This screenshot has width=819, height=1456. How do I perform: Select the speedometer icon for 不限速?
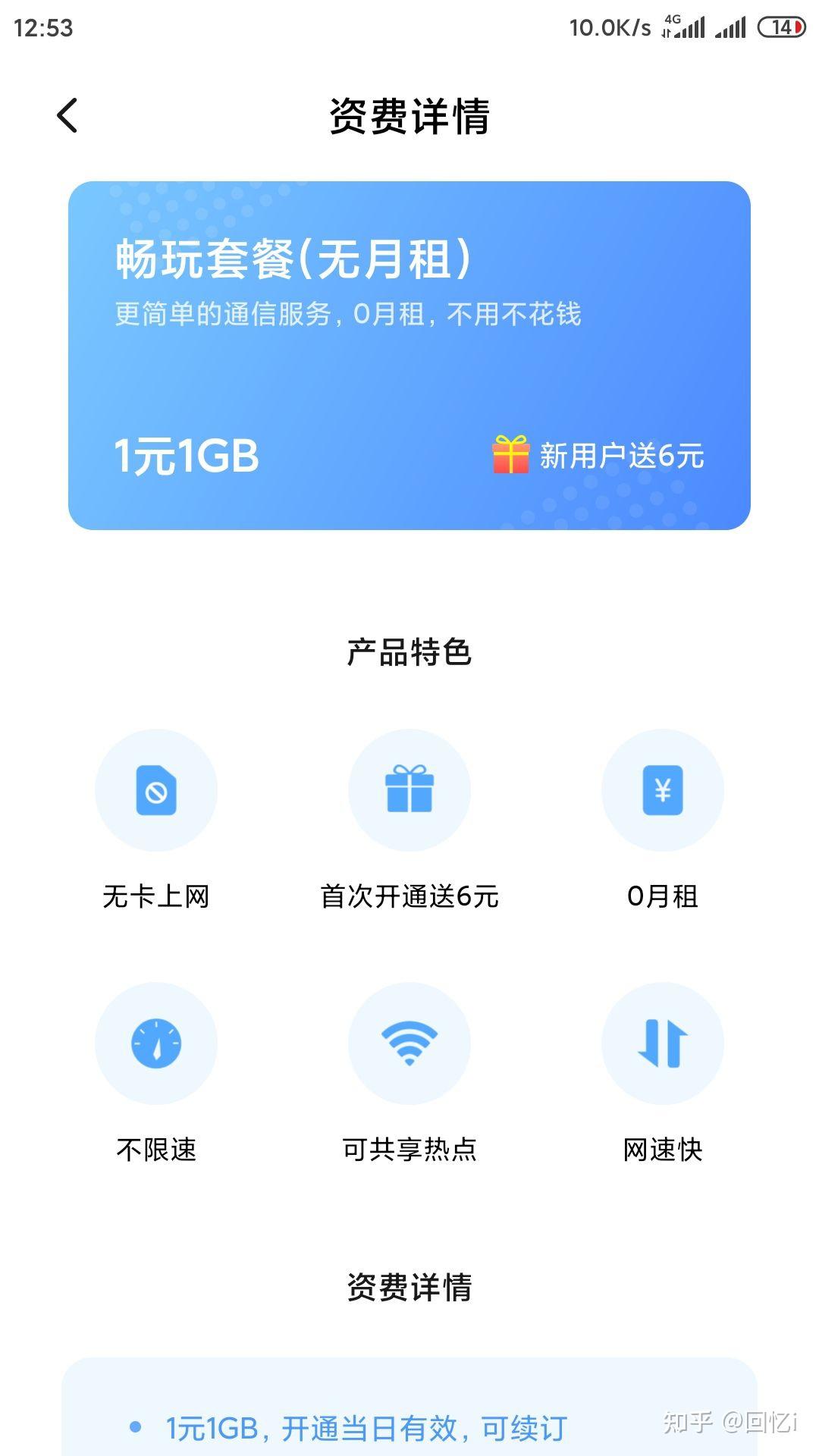[x=155, y=1043]
